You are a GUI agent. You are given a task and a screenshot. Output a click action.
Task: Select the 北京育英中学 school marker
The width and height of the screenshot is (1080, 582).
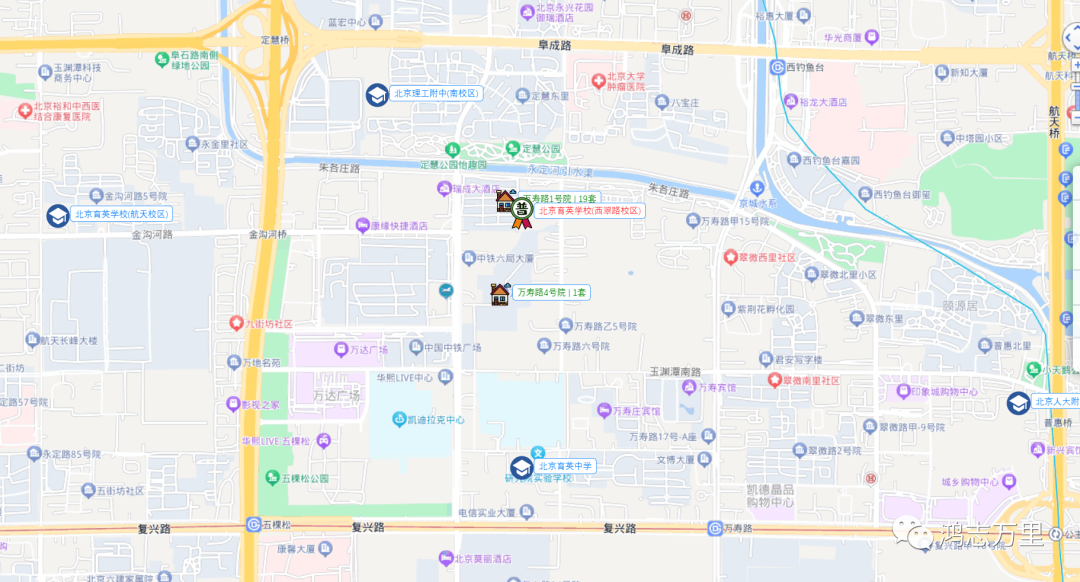point(521,467)
